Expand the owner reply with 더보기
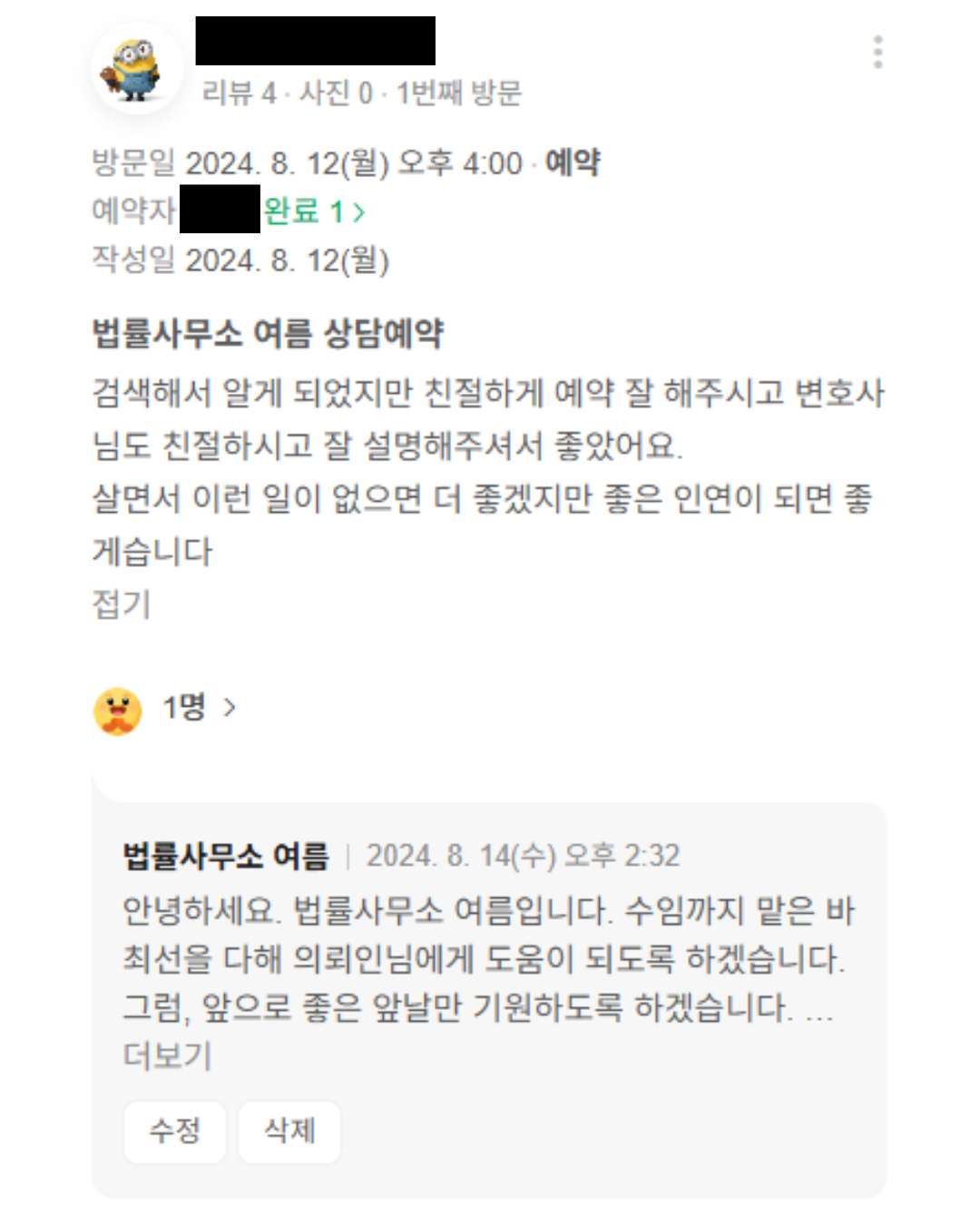This screenshot has width=980, height=1225. [x=167, y=1055]
